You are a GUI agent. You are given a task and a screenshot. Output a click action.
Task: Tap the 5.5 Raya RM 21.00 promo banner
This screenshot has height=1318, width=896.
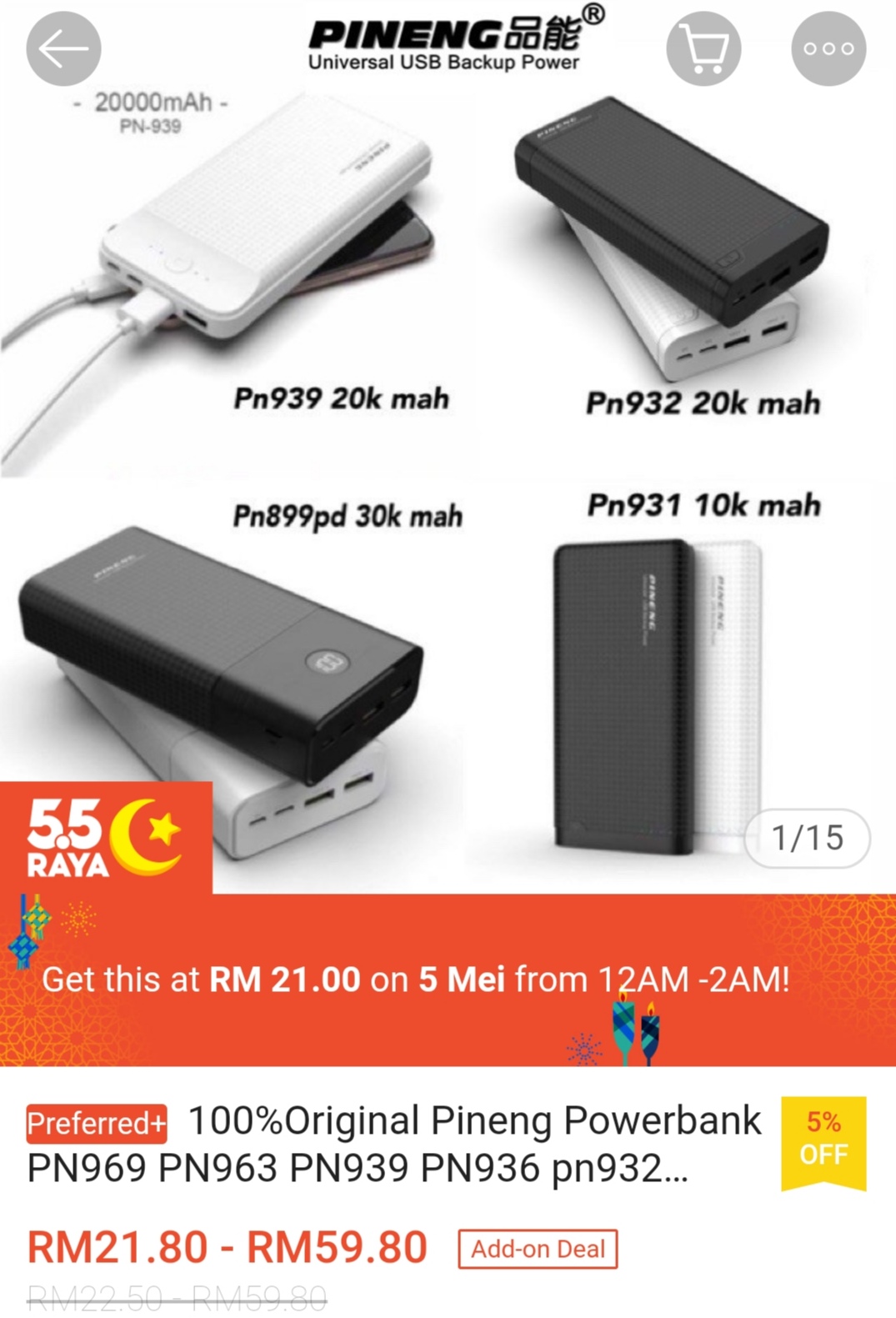pos(448,980)
